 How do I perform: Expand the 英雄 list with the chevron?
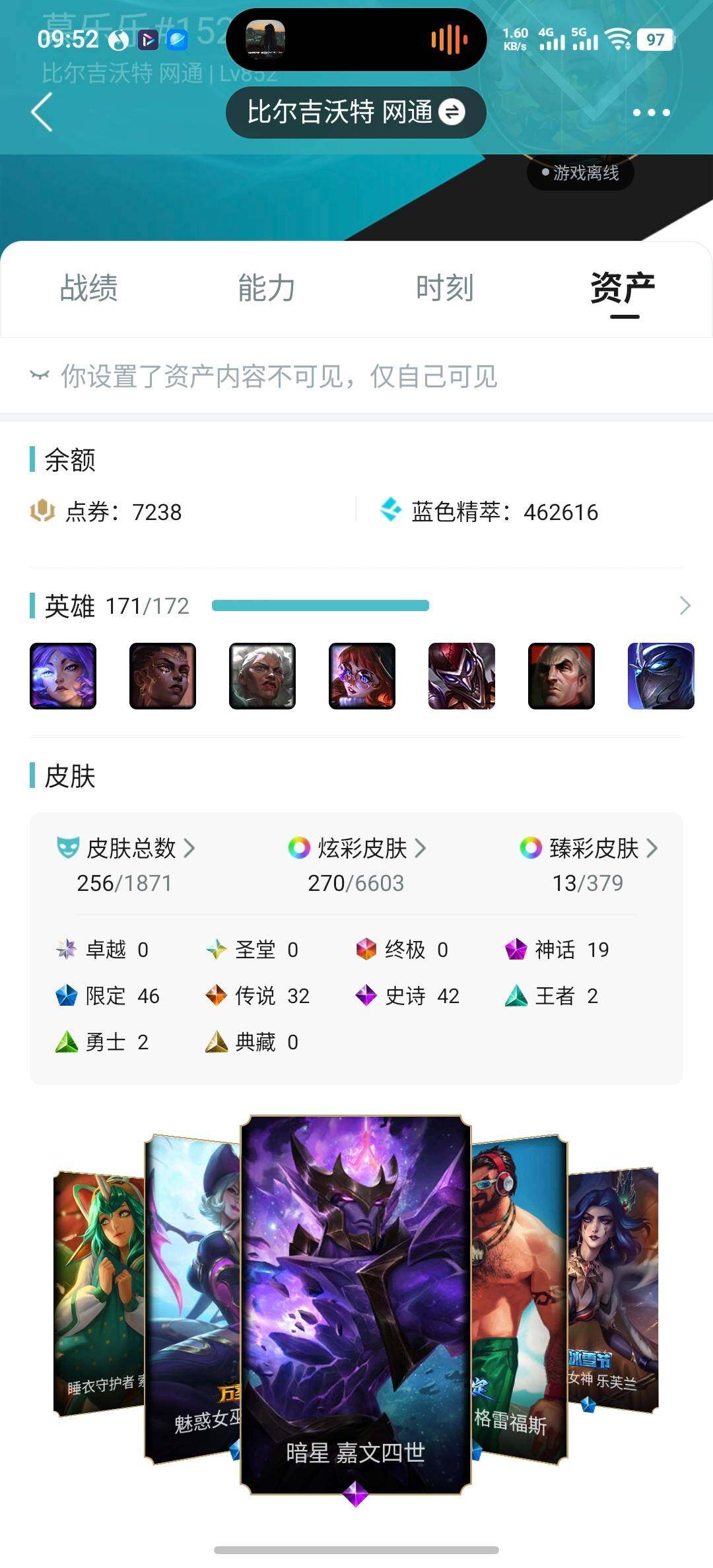coord(685,606)
